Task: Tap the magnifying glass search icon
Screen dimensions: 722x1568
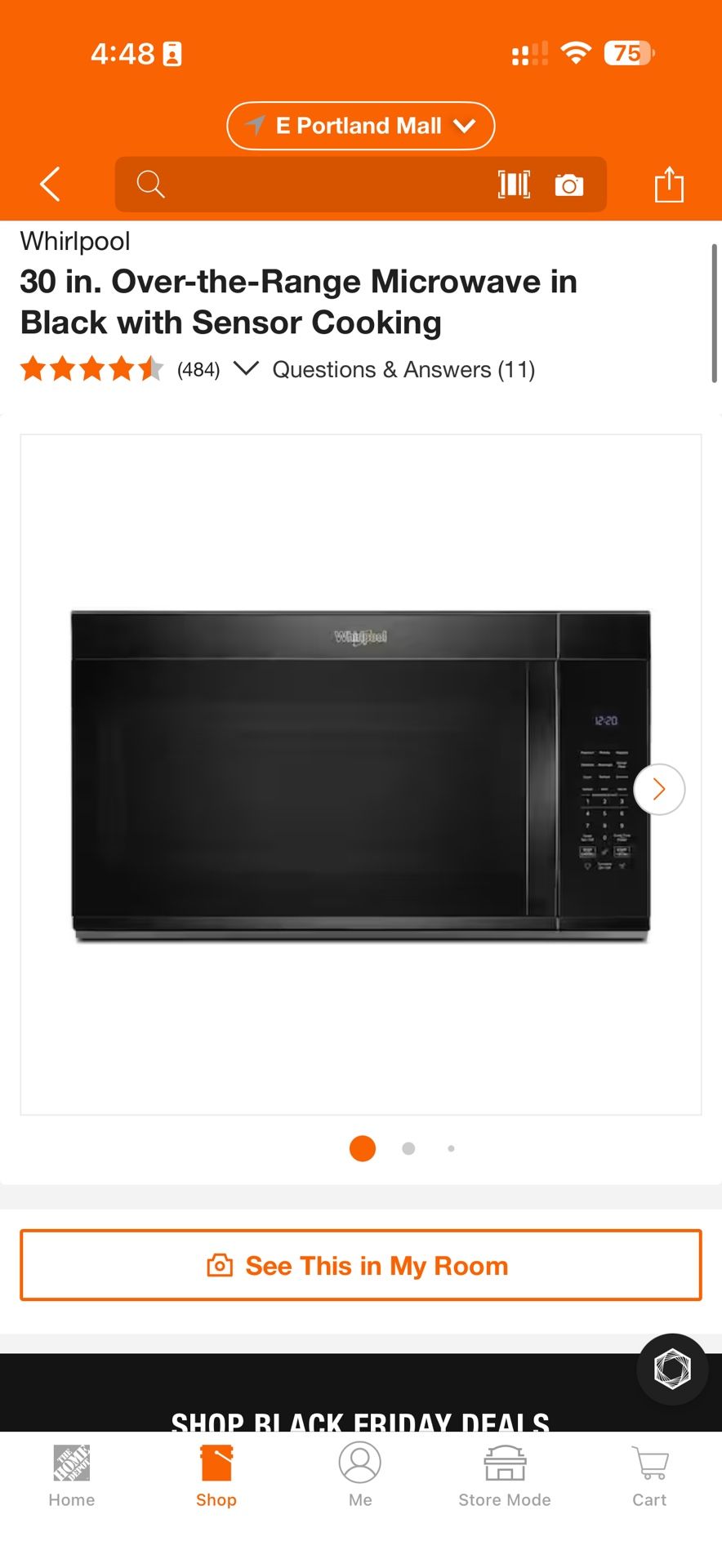Action: pyautogui.click(x=151, y=184)
